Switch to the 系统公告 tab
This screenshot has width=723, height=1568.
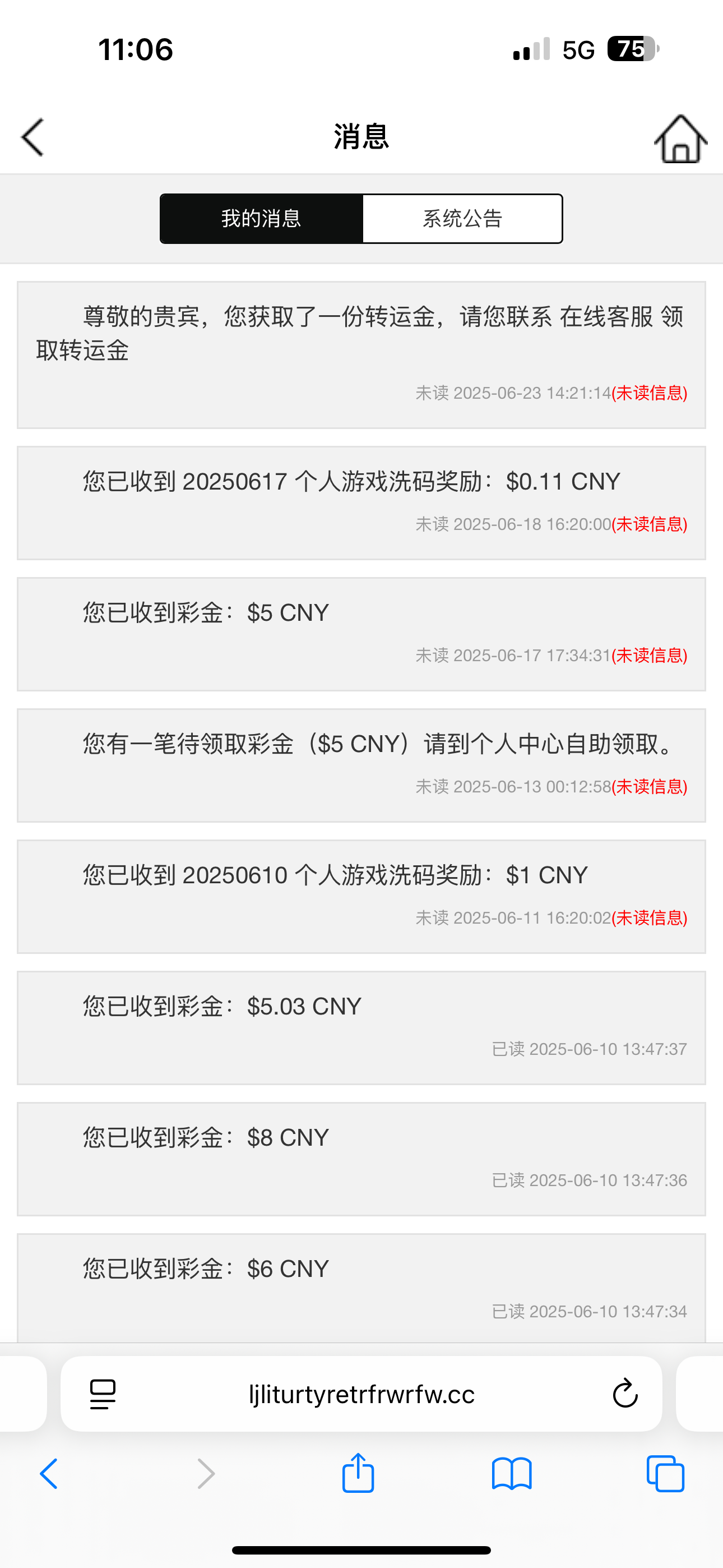(x=462, y=219)
